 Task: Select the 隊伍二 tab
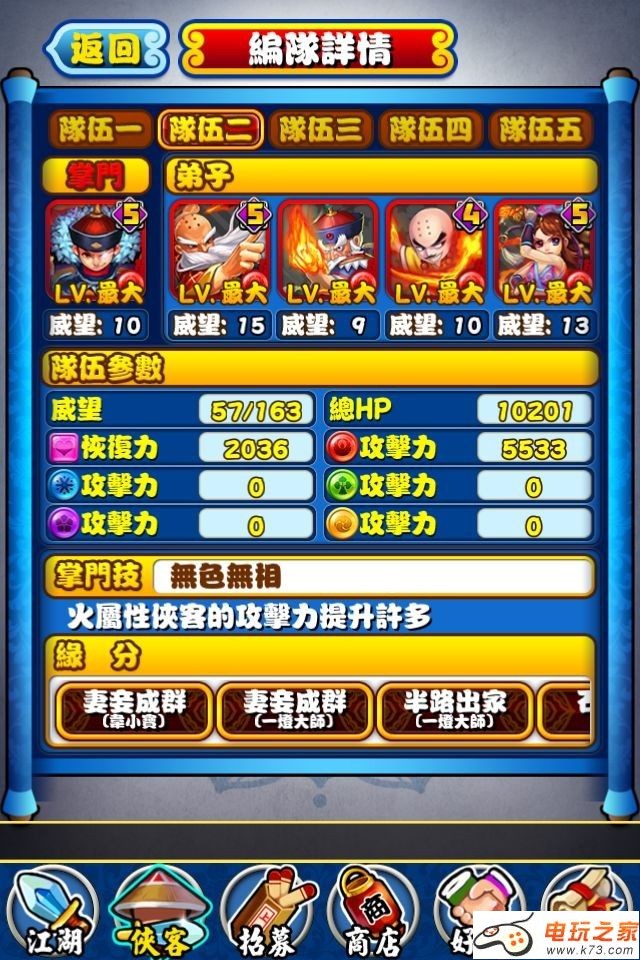210,129
